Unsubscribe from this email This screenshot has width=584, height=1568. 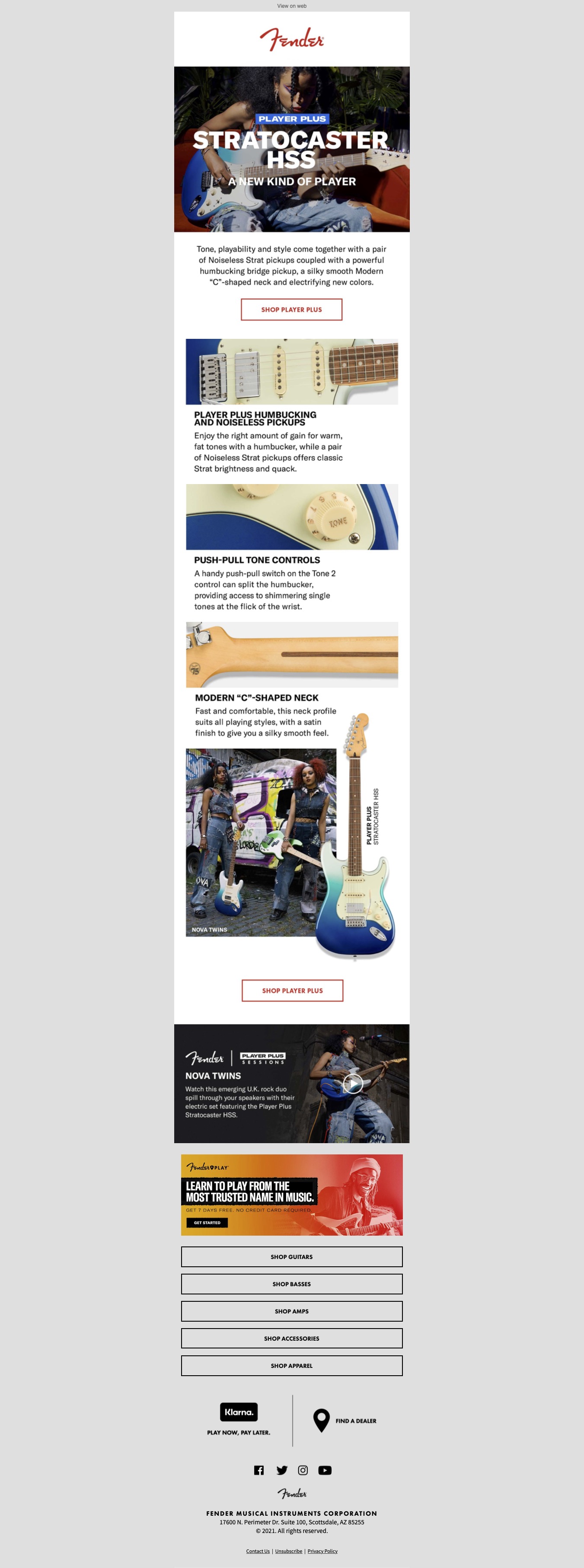pyautogui.click(x=289, y=1551)
